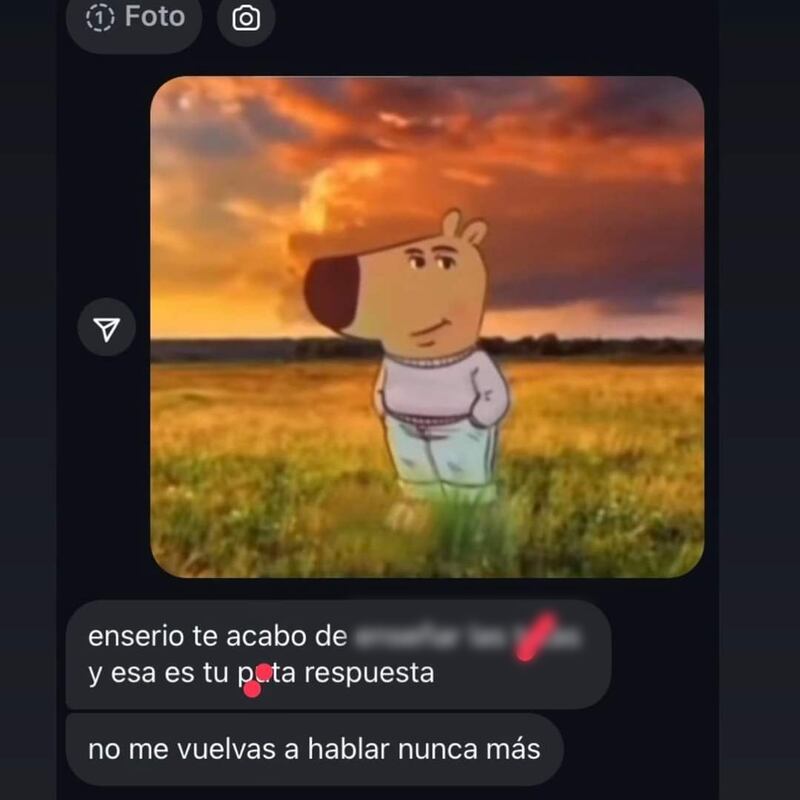Image resolution: width=800 pixels, height=800 pixels.
Task: Open the cartoon bear sunset image
Action: 427,327
